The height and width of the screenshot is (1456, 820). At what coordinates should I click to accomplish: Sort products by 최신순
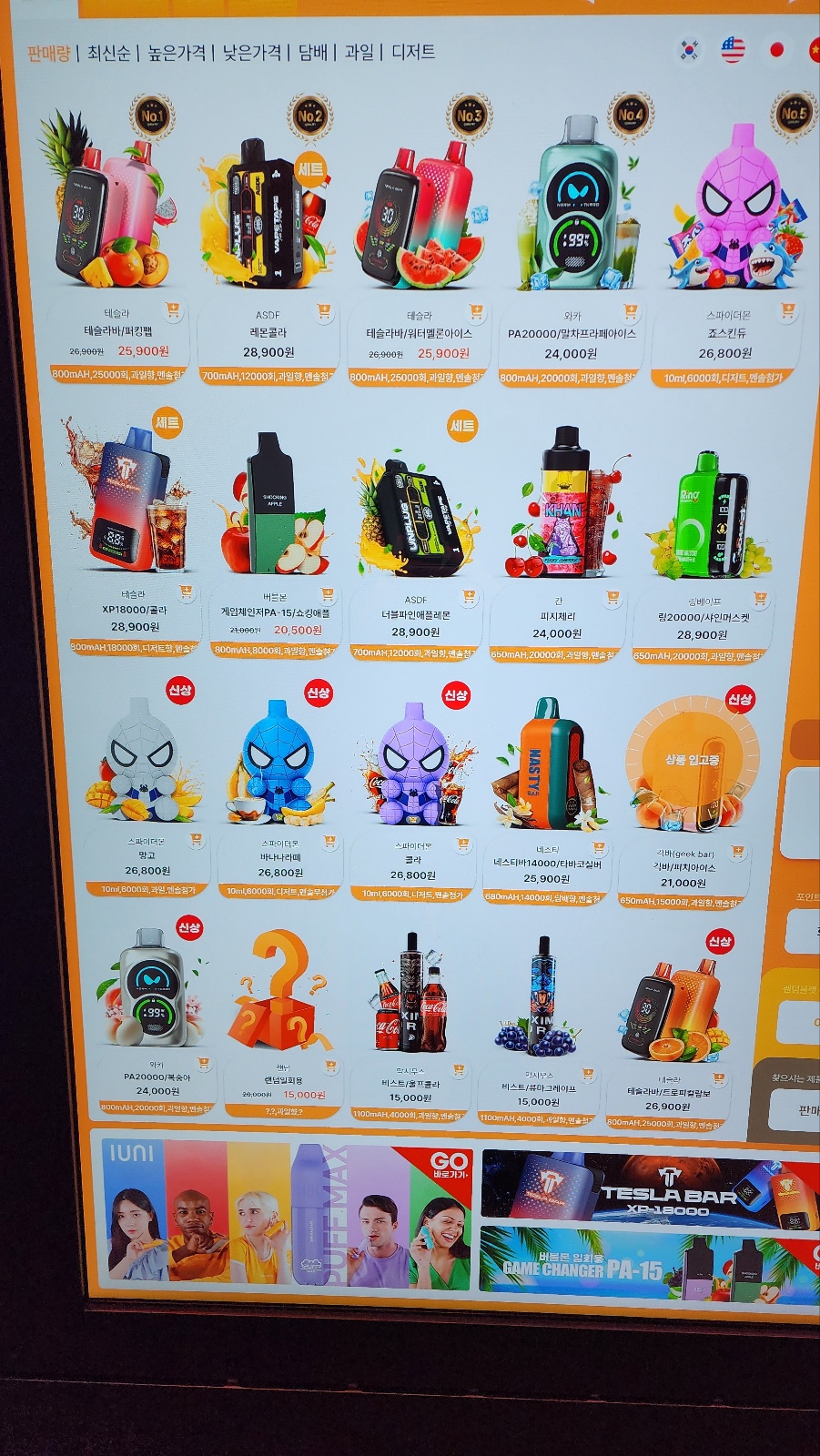pos(109,53)
